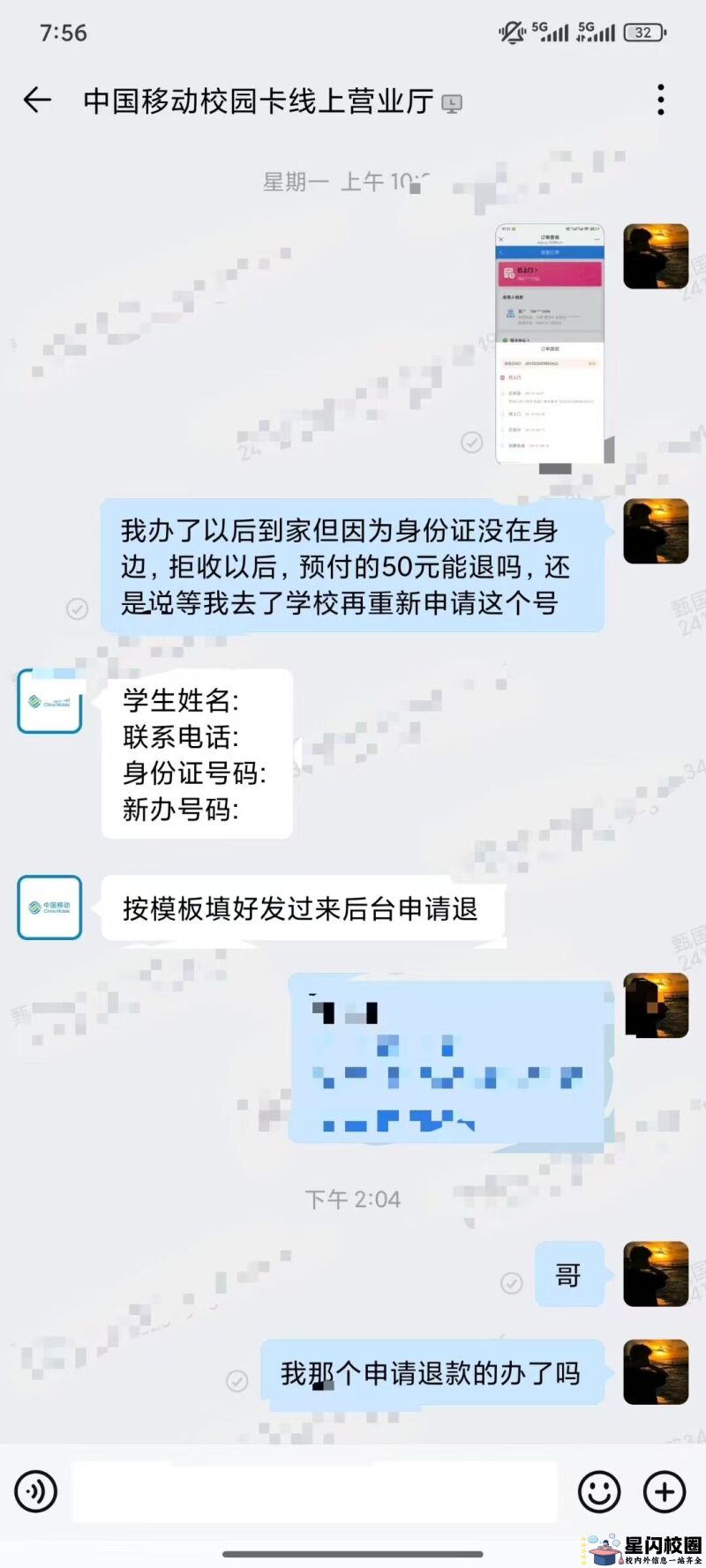Focus the message text field
The height and width of the screenshot is (1568, 706).
tap(315, 1491)
